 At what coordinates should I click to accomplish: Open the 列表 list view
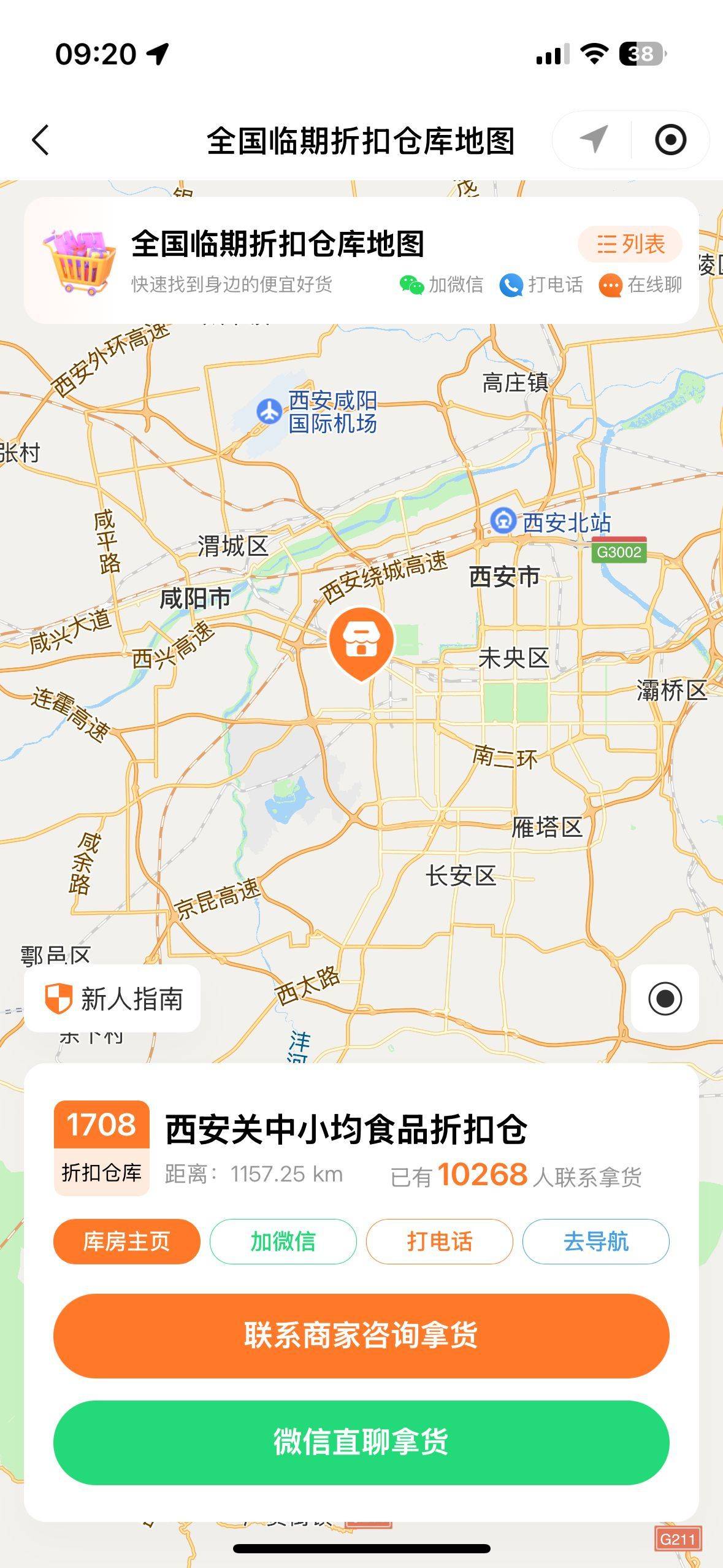tap(630, 244)
